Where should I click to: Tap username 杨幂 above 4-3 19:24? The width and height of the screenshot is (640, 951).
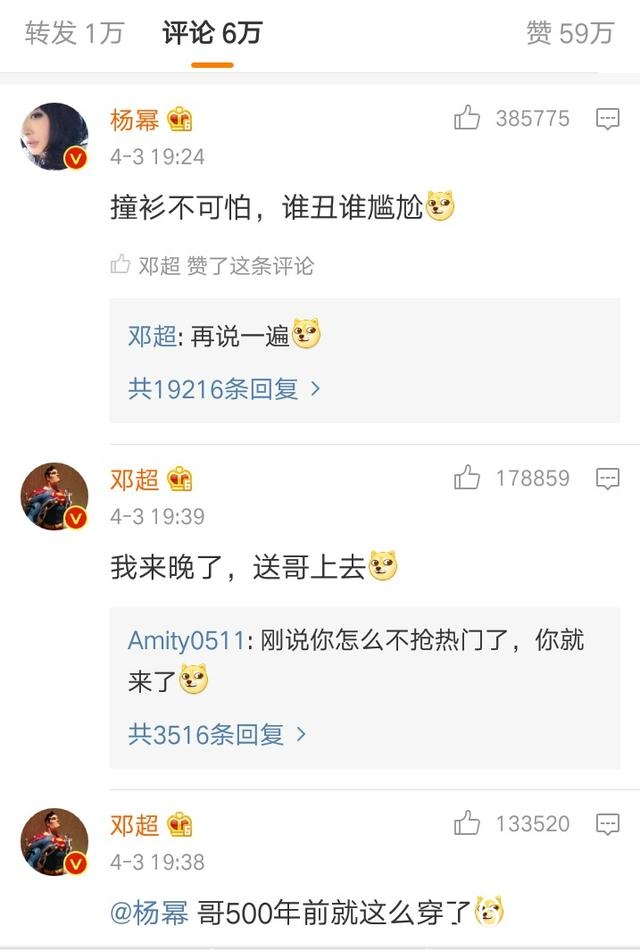134,119
